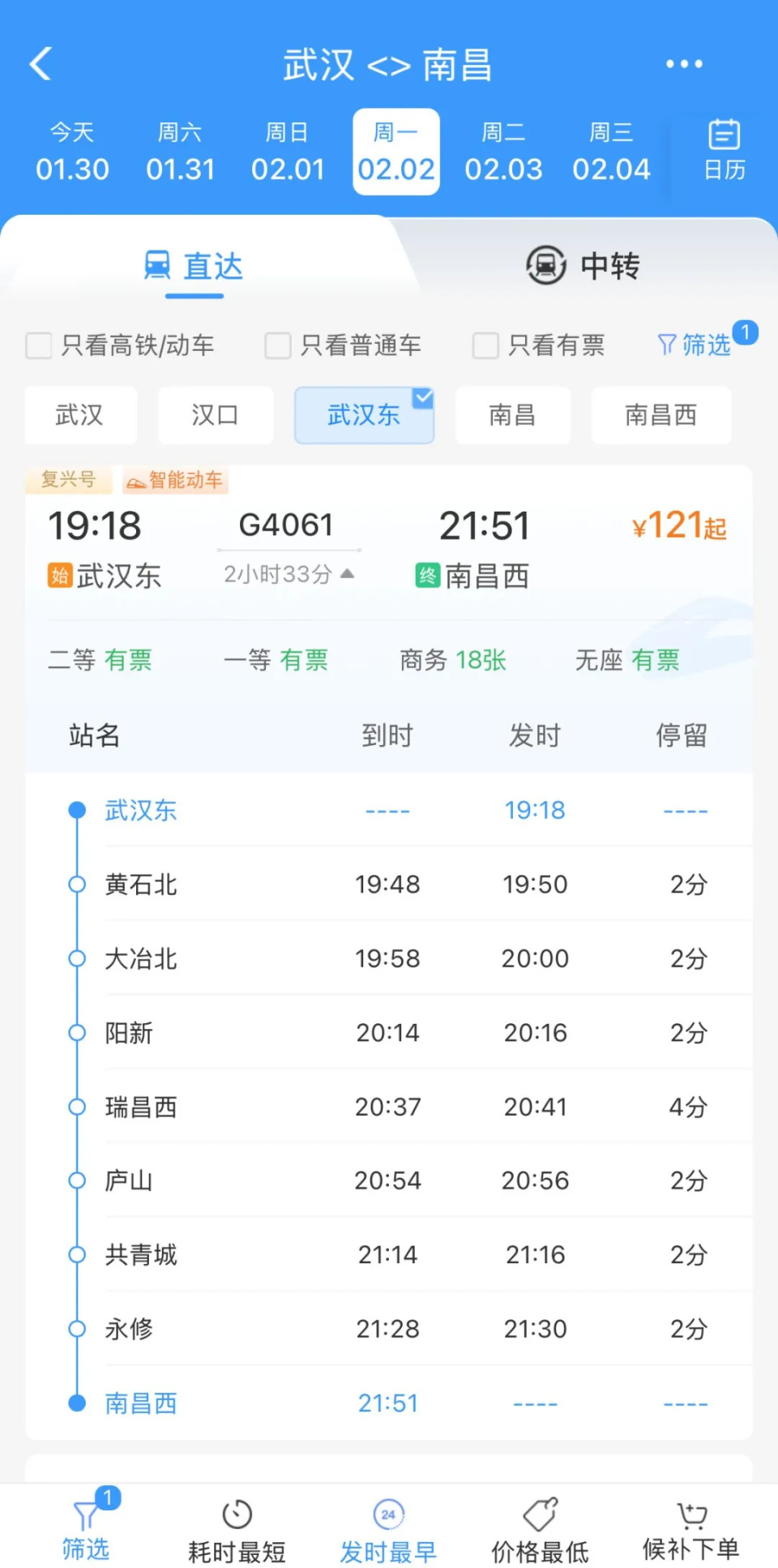Deselect the 武汉东 station filter
Image resolution: width=778 pixels, height=1568 pixels.
pos(364,415)
